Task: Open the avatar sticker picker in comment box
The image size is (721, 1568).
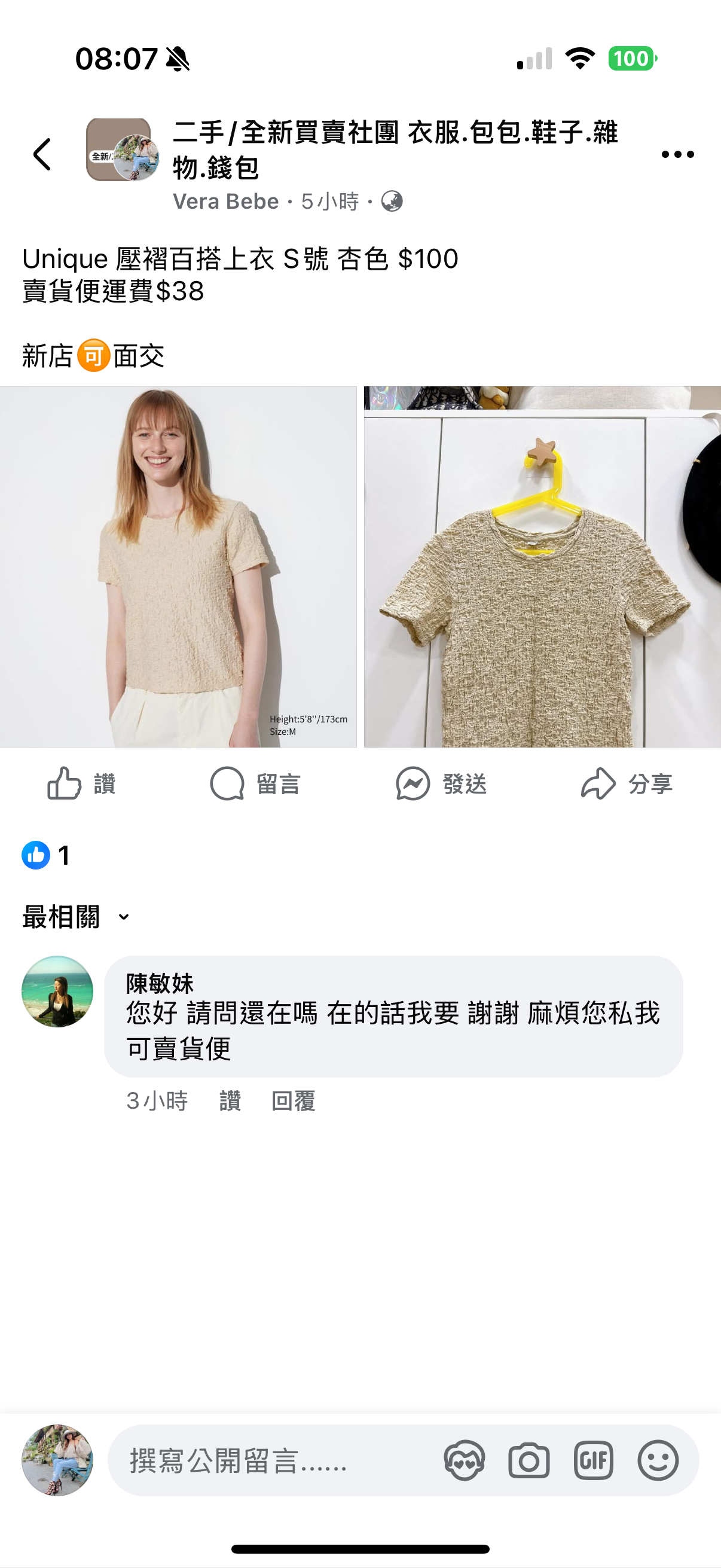Action: 465,1460
